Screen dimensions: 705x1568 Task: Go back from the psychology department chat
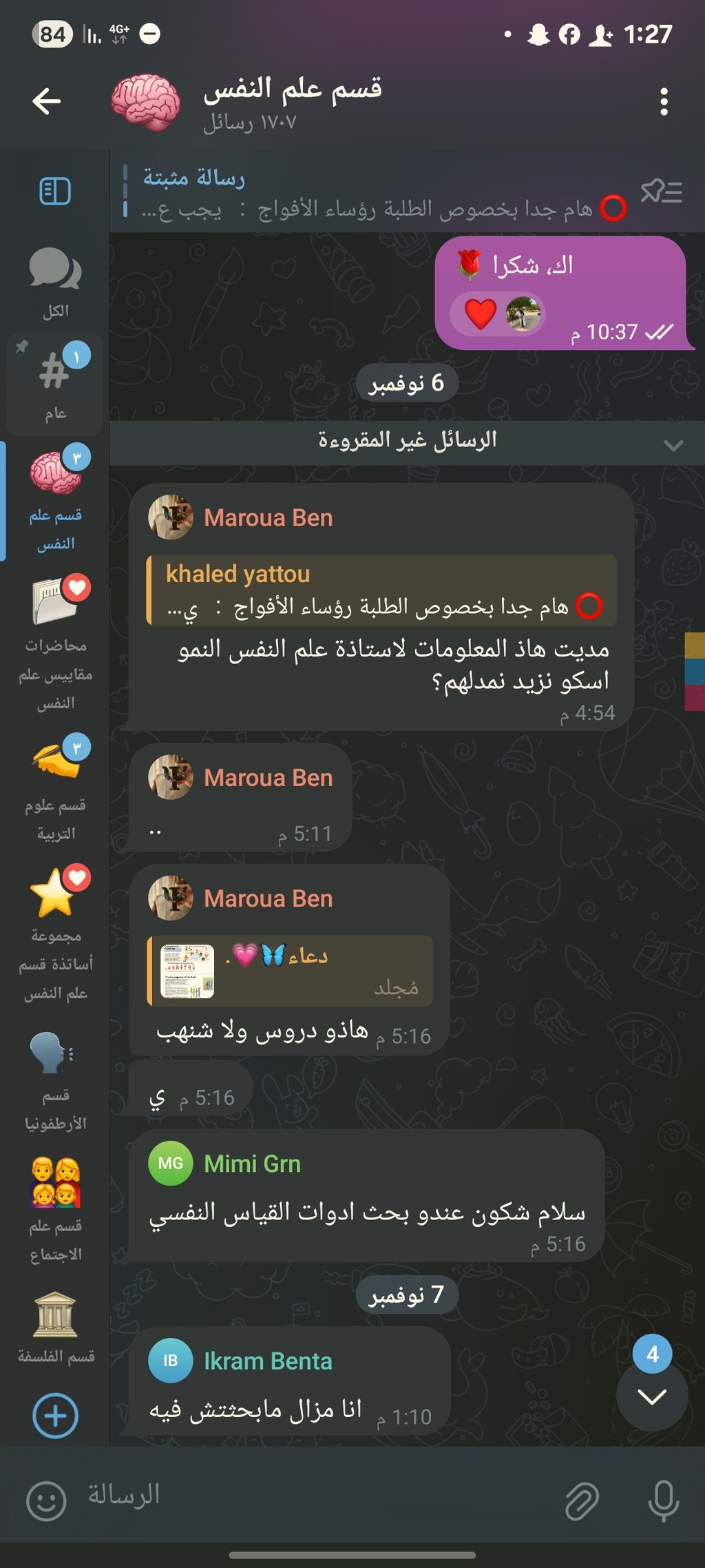point(46,101)
